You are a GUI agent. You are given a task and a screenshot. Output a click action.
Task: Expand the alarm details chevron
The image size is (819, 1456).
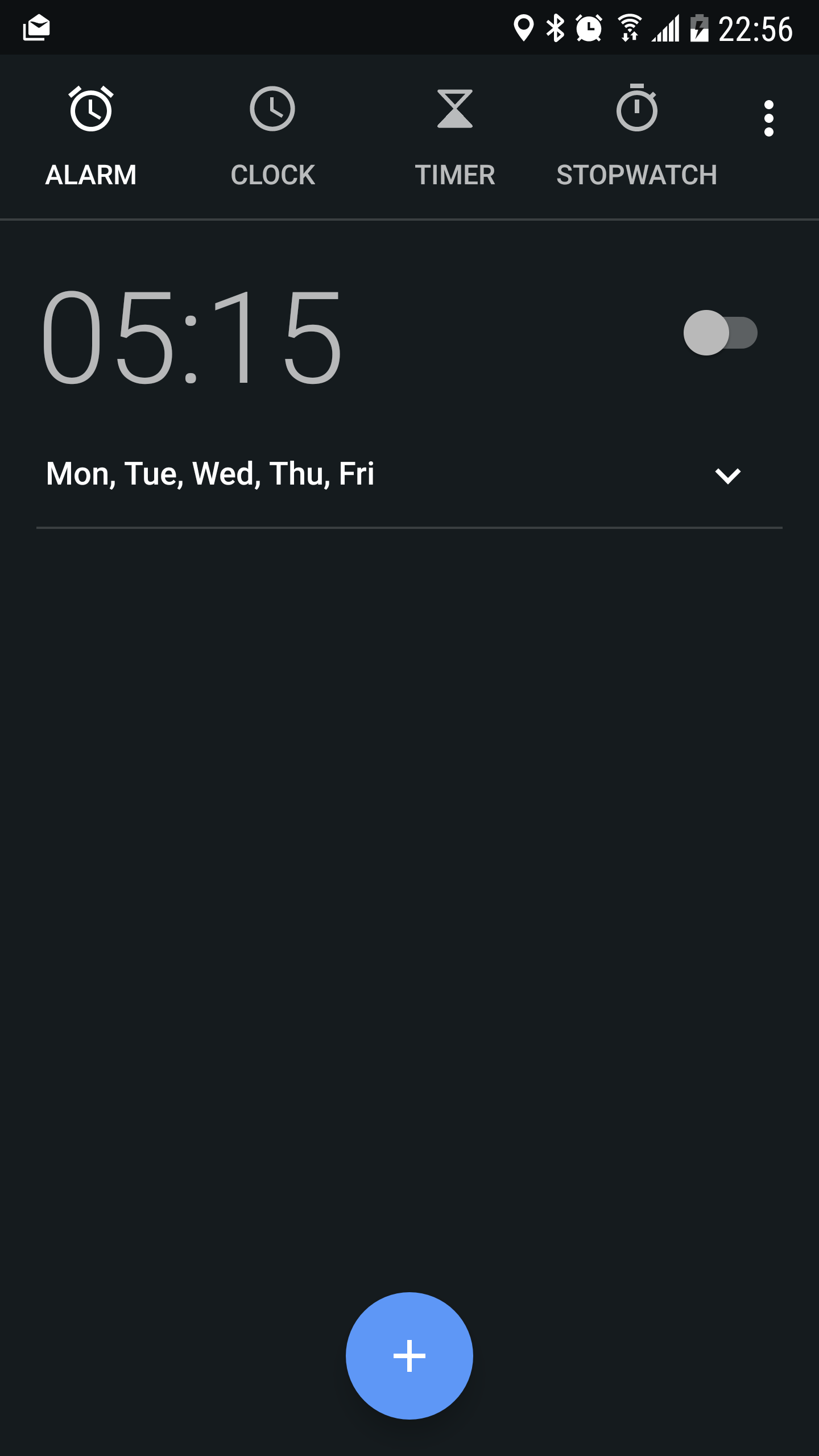pos(727,475)
